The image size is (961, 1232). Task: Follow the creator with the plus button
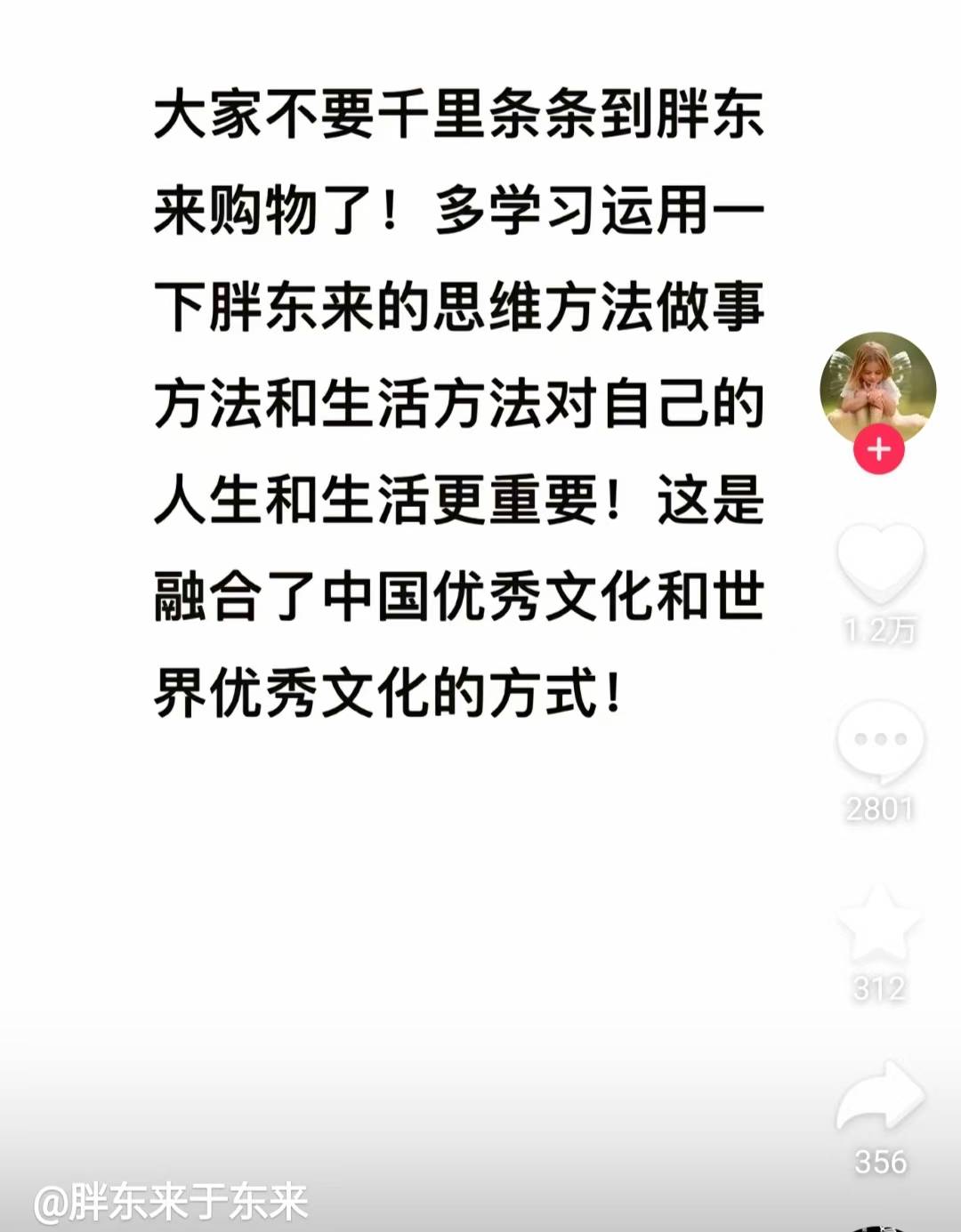click(878, 450)
